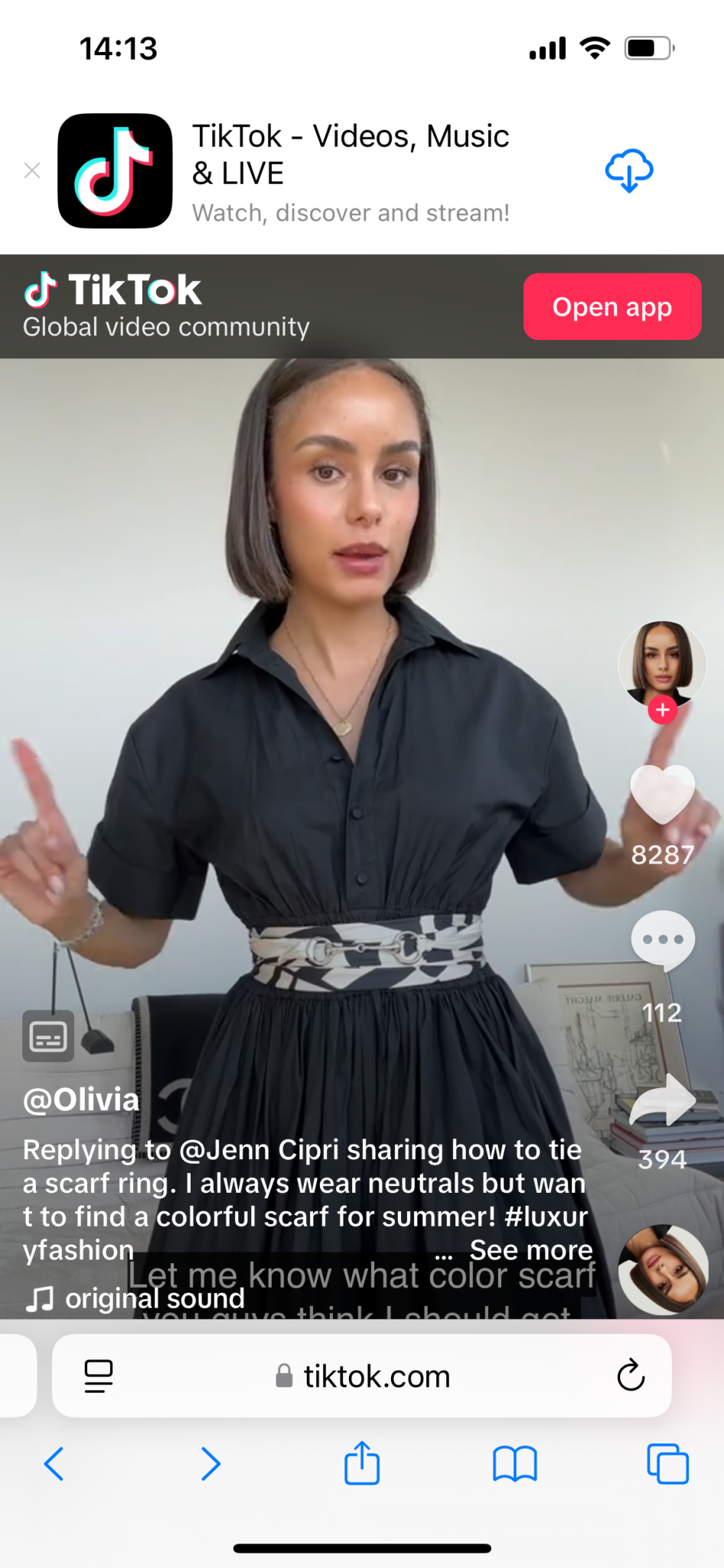Image resolution: width=724 pixels, height=1568 pixels.
Task: Like this video with the heart
Action: click(x=662, y=795)
